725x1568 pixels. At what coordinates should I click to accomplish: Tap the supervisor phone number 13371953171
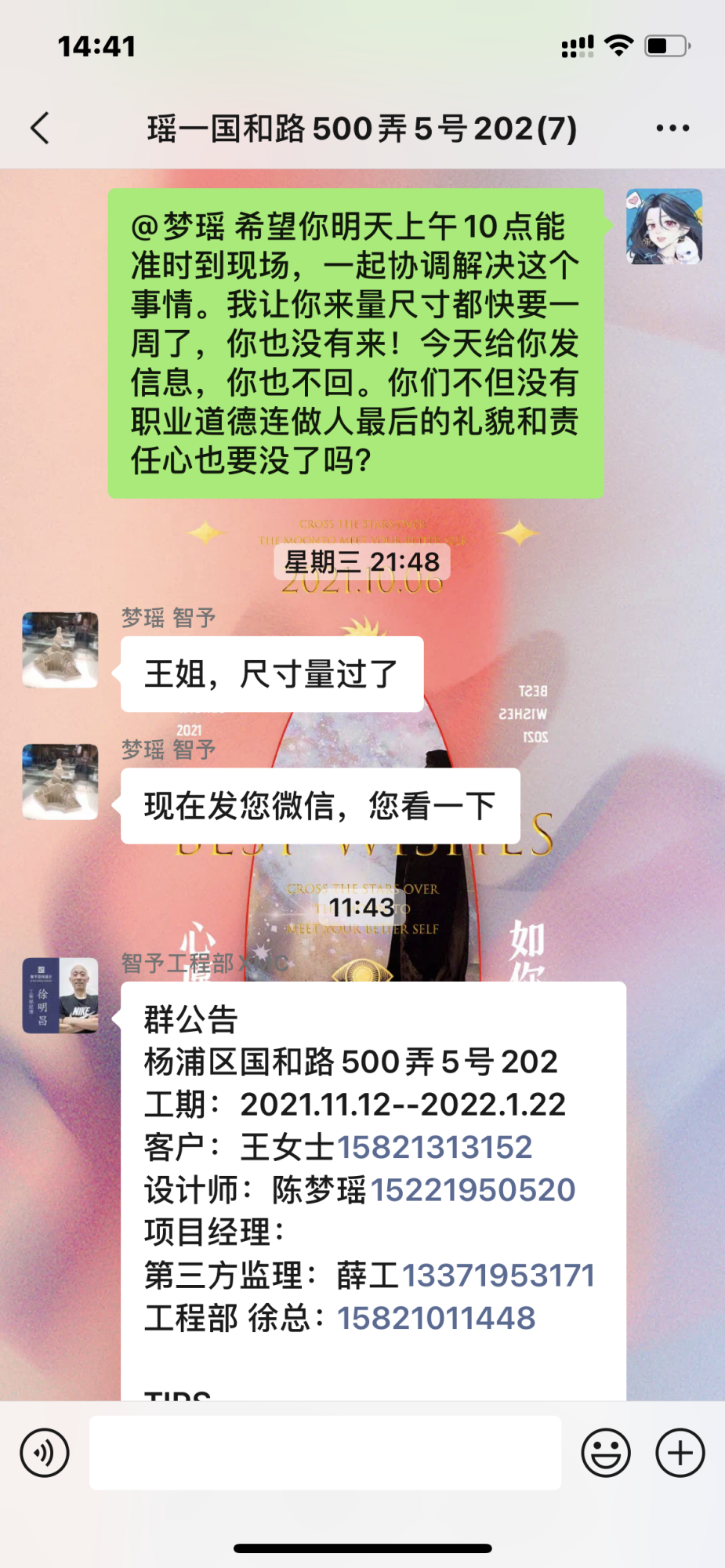[x=498, y=1275]
